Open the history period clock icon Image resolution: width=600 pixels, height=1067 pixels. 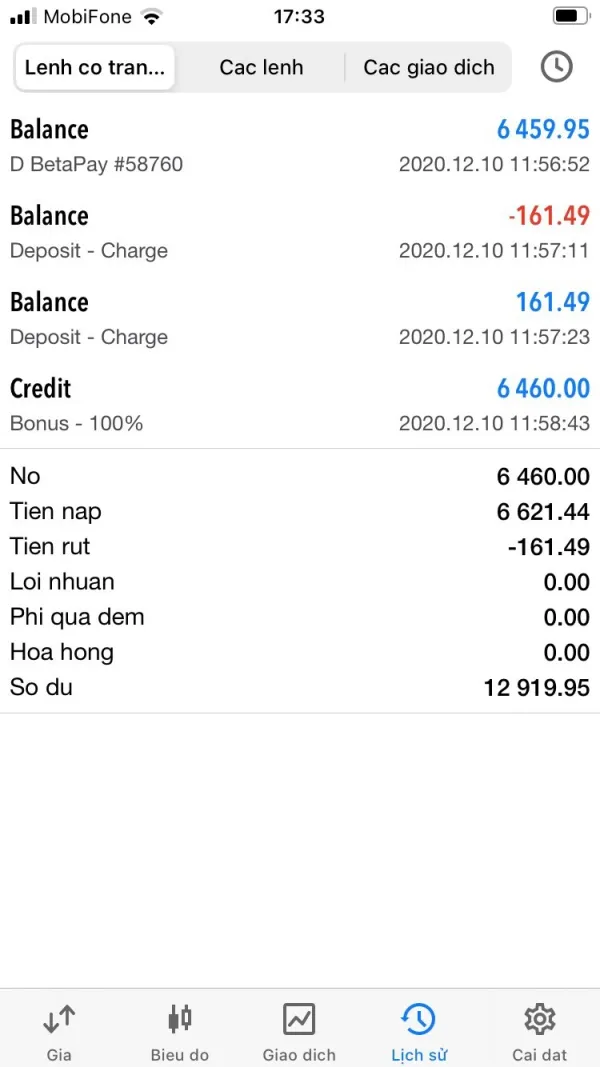556,67
